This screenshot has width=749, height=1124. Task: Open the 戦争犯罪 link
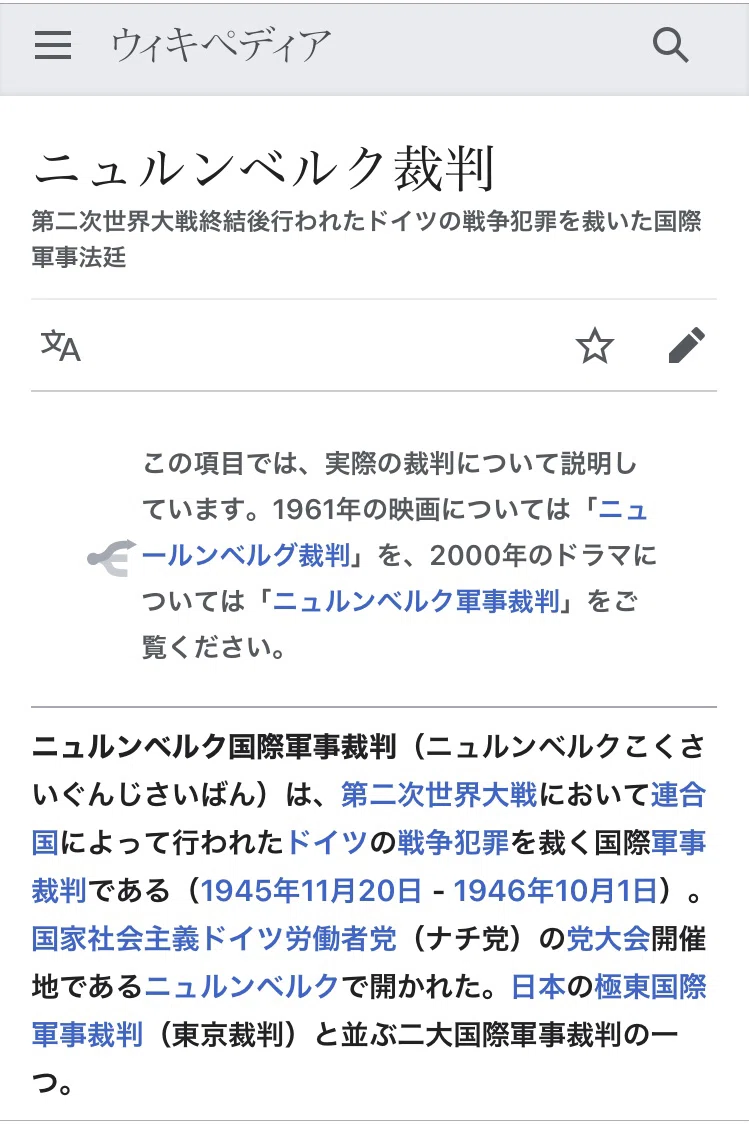[453, 843]
